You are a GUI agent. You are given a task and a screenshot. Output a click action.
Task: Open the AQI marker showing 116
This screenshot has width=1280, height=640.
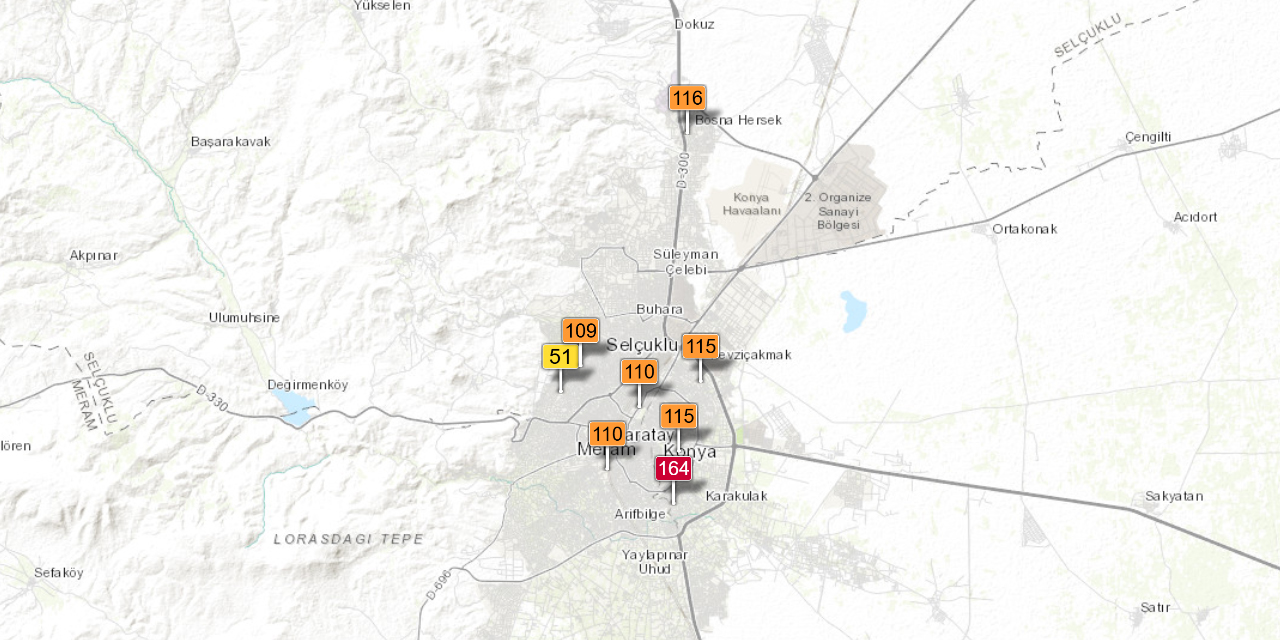tap(687, 98)
